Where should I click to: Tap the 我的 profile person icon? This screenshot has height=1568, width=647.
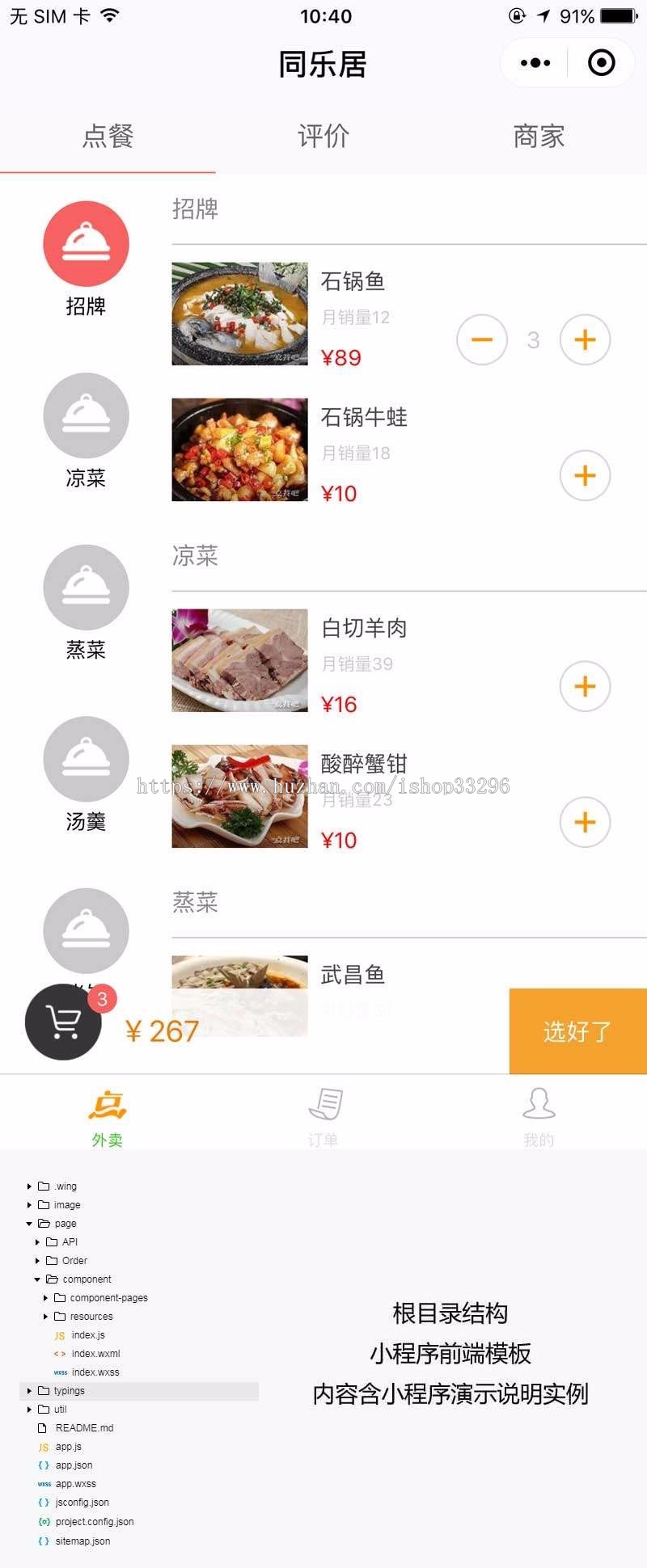(539, 1101)
